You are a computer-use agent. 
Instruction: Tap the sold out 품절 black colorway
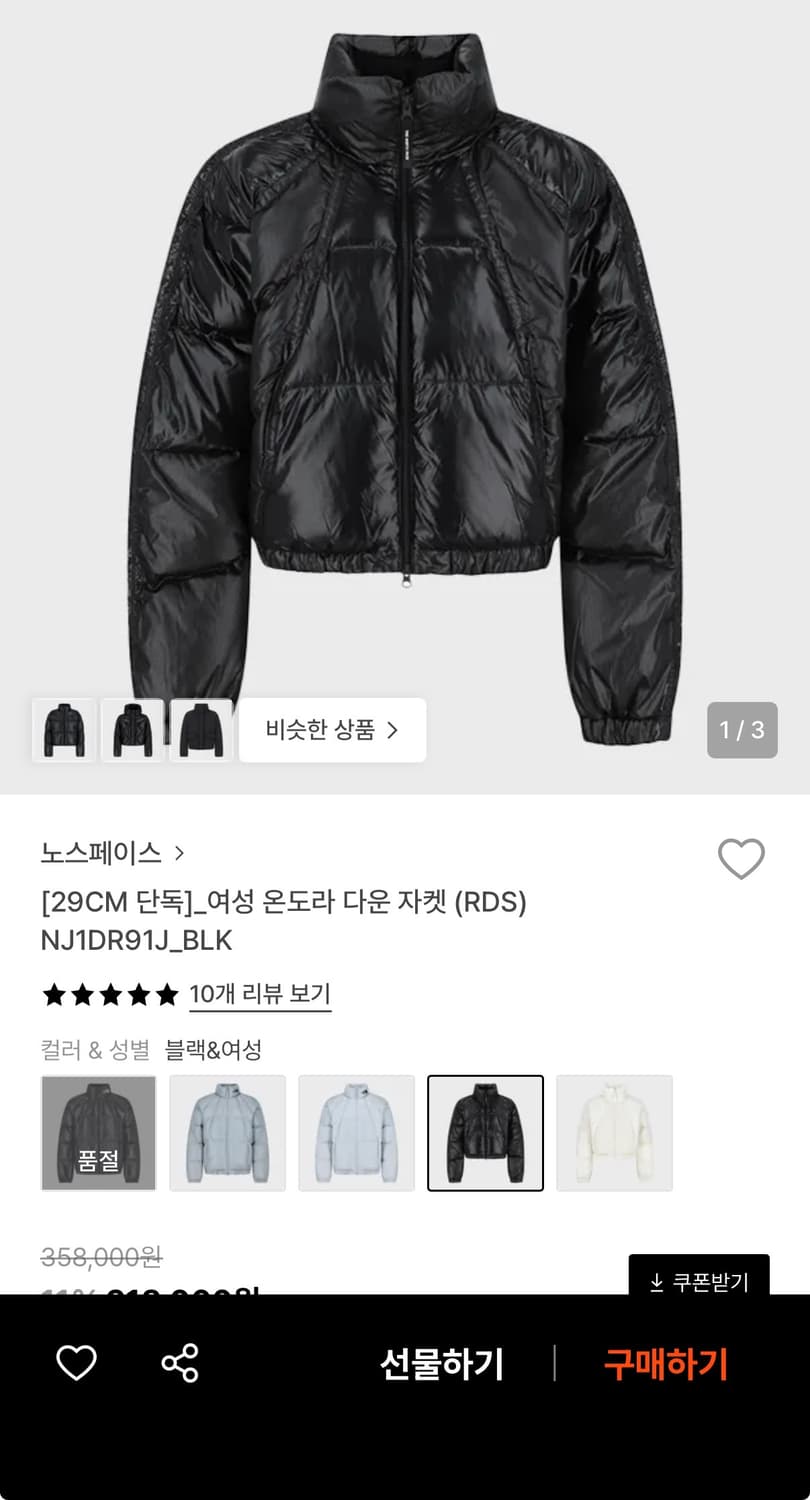97,1133
